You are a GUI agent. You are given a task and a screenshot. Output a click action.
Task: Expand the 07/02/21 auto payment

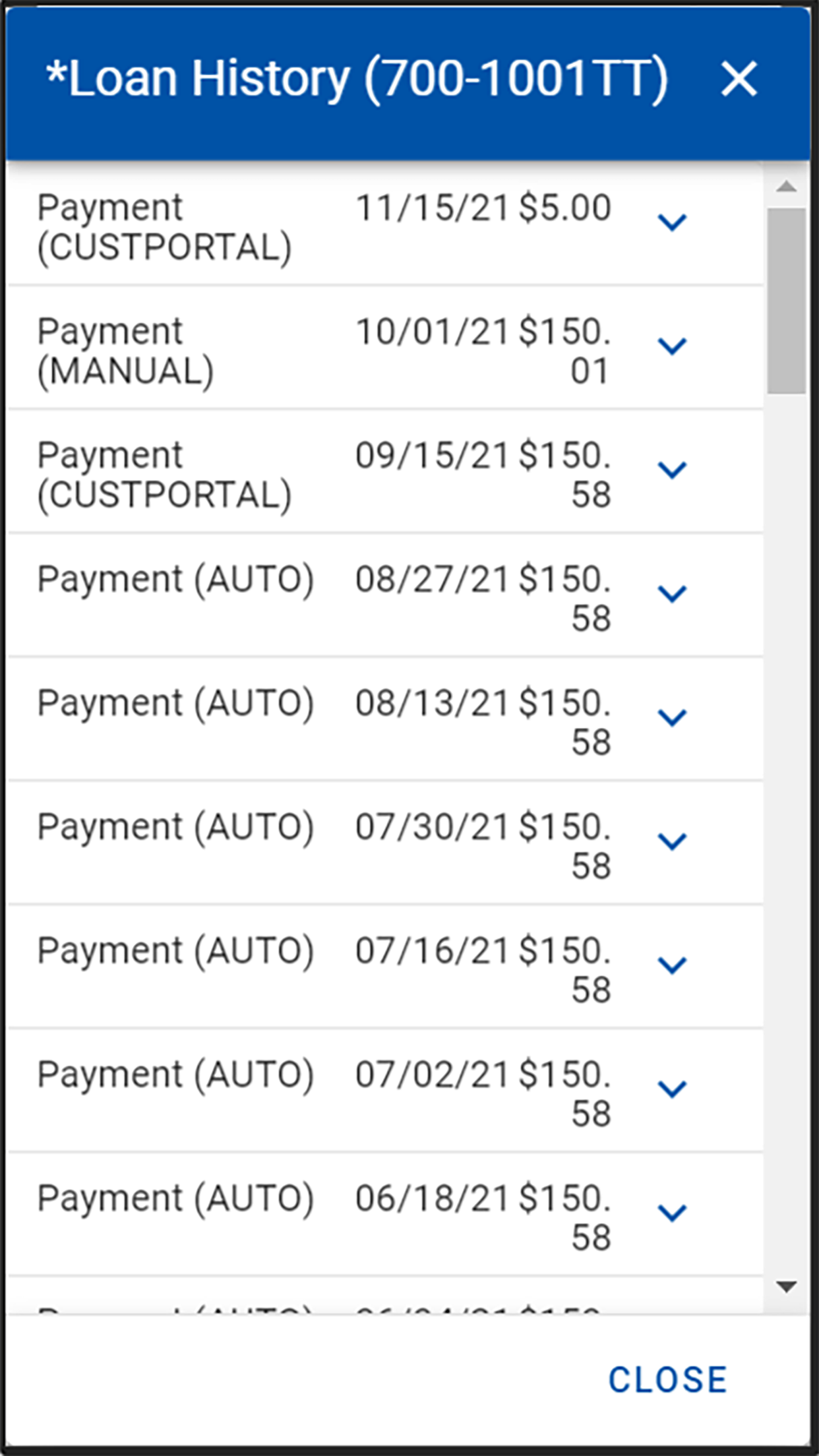pyautogui.click(x=672, y=1089)
